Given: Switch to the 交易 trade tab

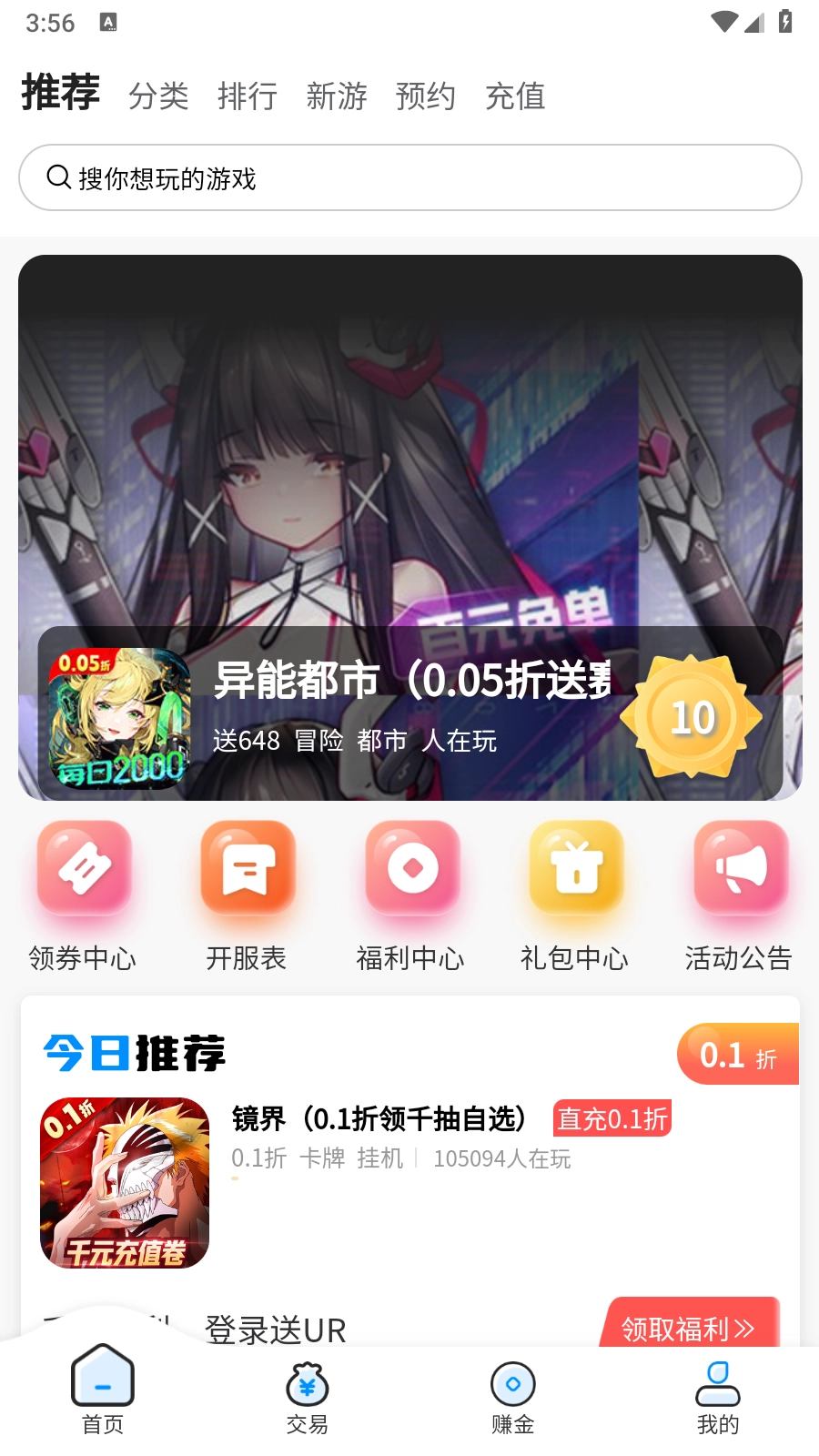Looking at the screenshot, I should 308,1399.
